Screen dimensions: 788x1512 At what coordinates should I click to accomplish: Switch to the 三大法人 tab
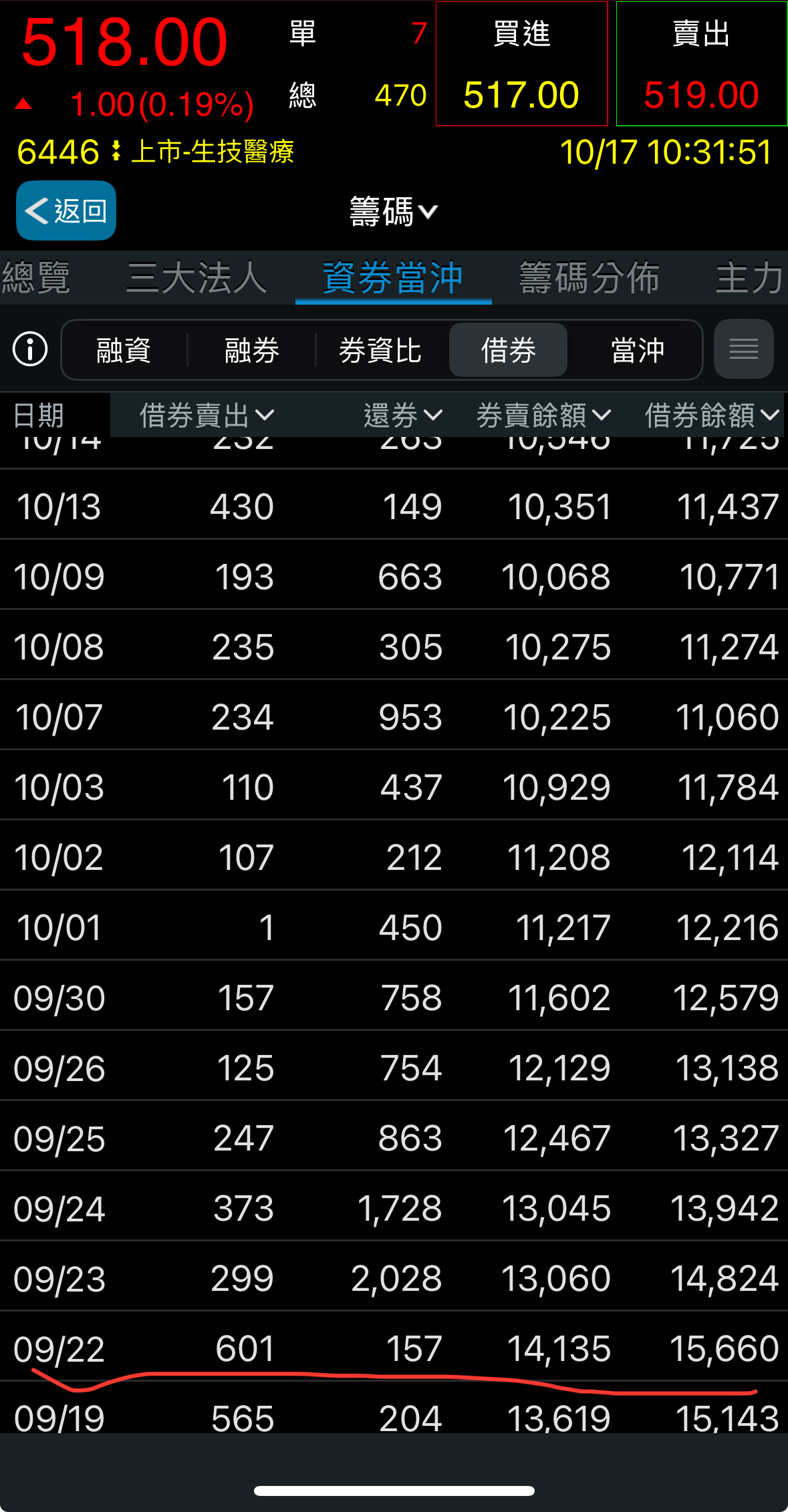pos(196,278)
